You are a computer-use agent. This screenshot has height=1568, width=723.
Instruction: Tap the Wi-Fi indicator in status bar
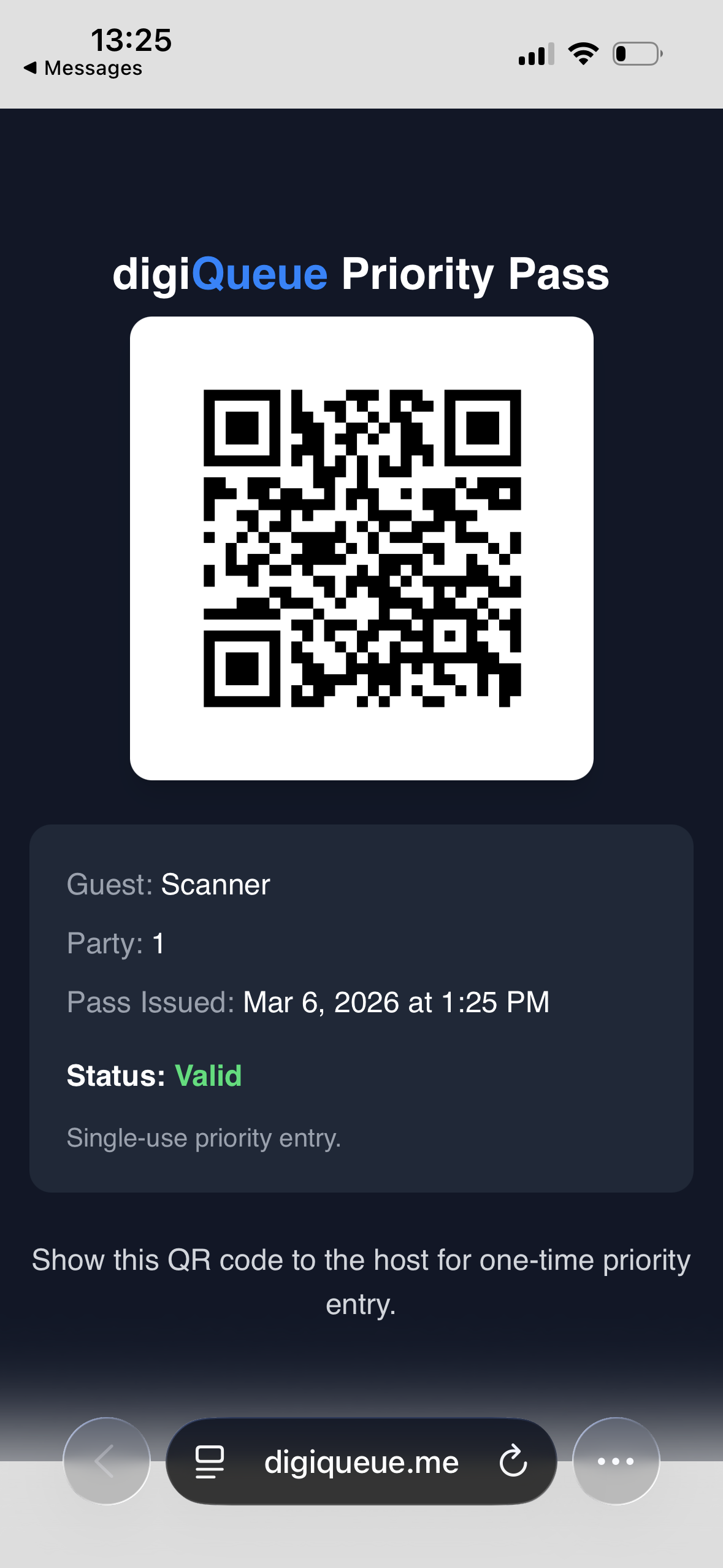[x=583, y=53]
